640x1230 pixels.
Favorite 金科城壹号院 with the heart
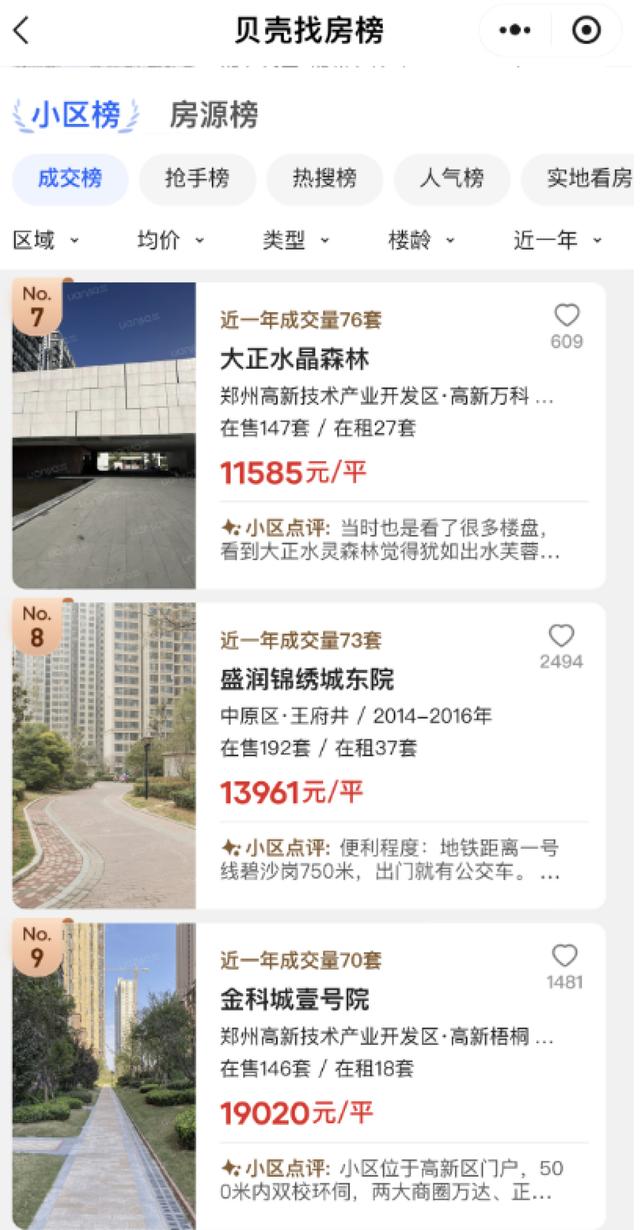point(564,956)
